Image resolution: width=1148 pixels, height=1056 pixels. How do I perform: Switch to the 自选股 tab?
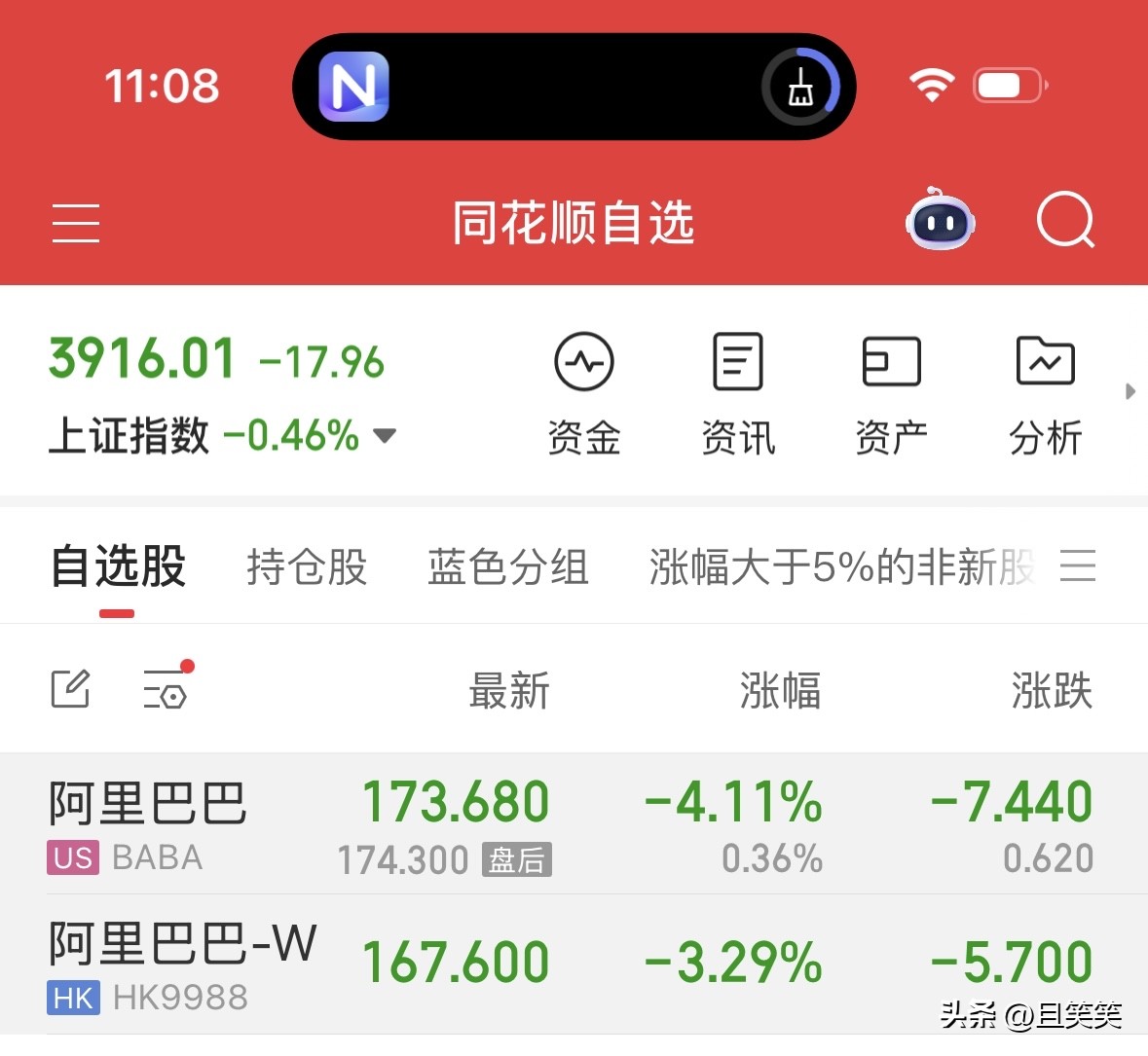click(118, 567)
